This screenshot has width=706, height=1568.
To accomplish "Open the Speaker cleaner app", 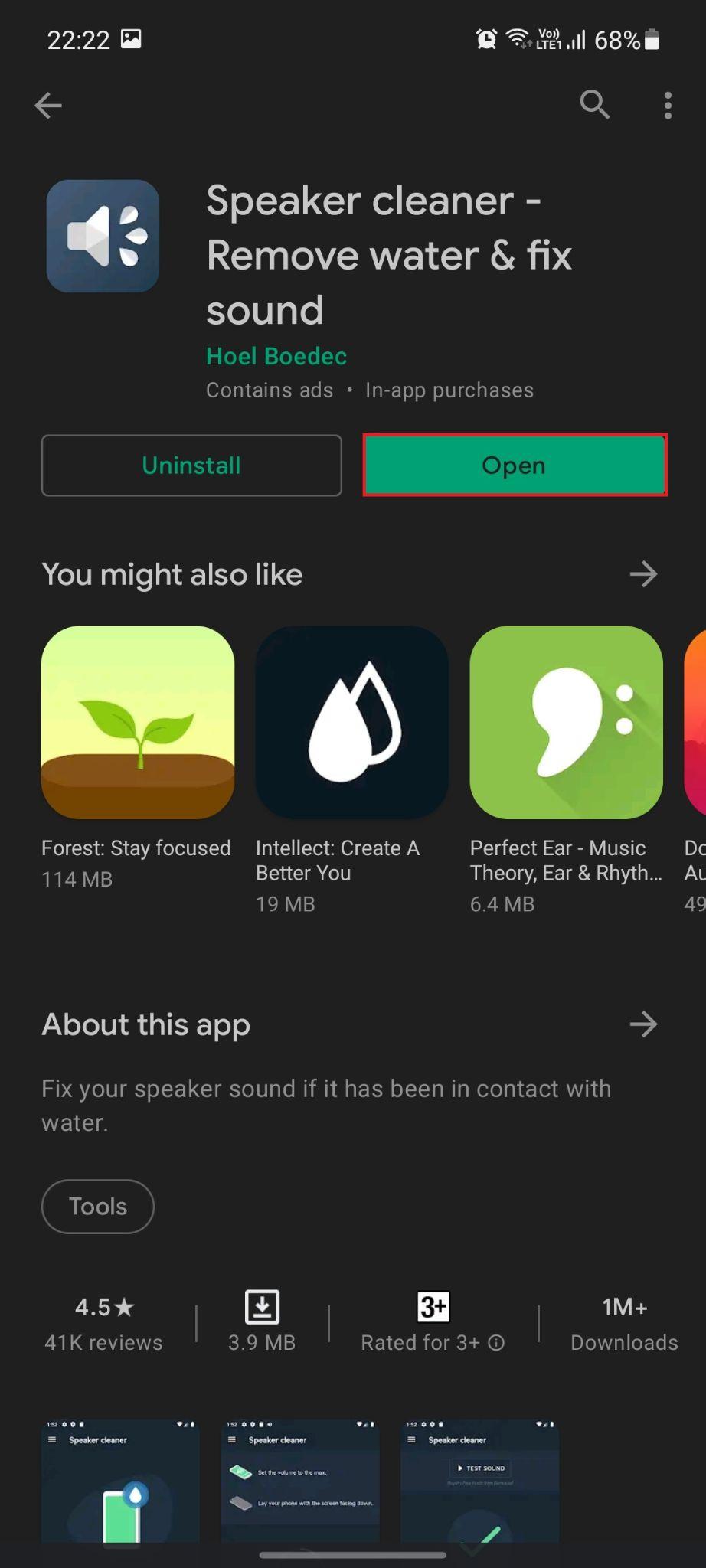I will point(514,465).
